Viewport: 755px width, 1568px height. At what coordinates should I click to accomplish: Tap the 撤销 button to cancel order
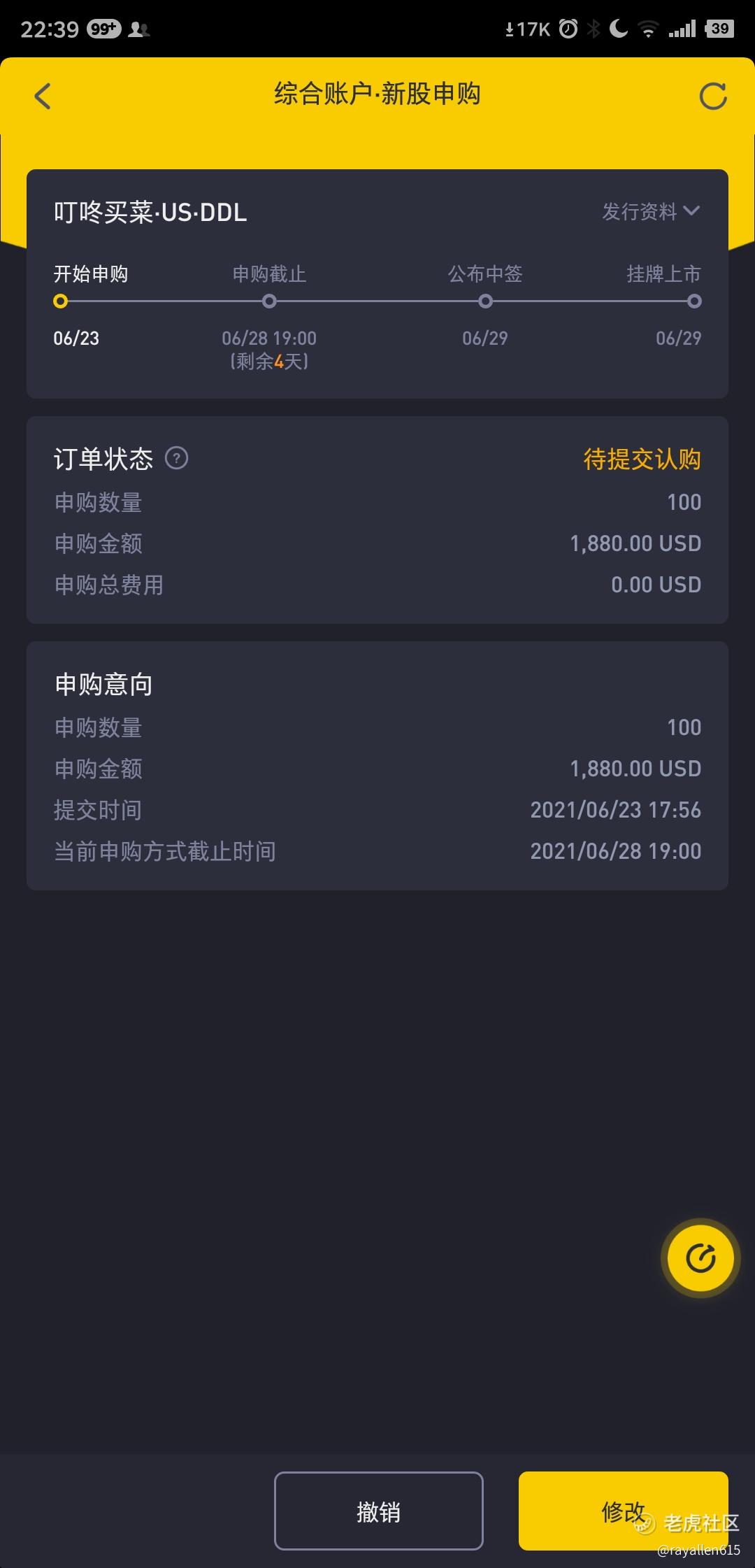tap(378, 1511)
